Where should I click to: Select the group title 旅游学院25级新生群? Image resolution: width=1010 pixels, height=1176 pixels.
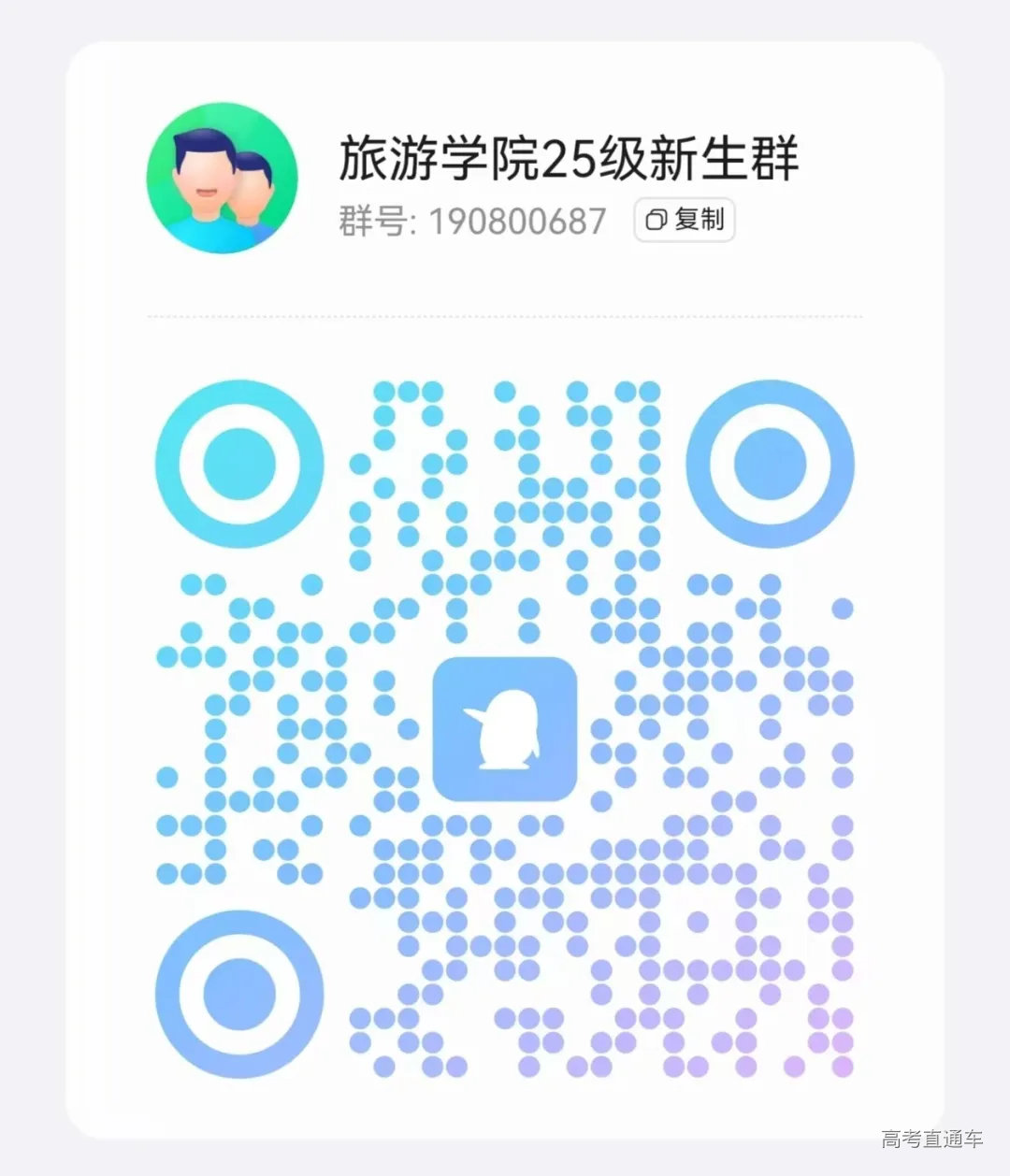(569, 159)
